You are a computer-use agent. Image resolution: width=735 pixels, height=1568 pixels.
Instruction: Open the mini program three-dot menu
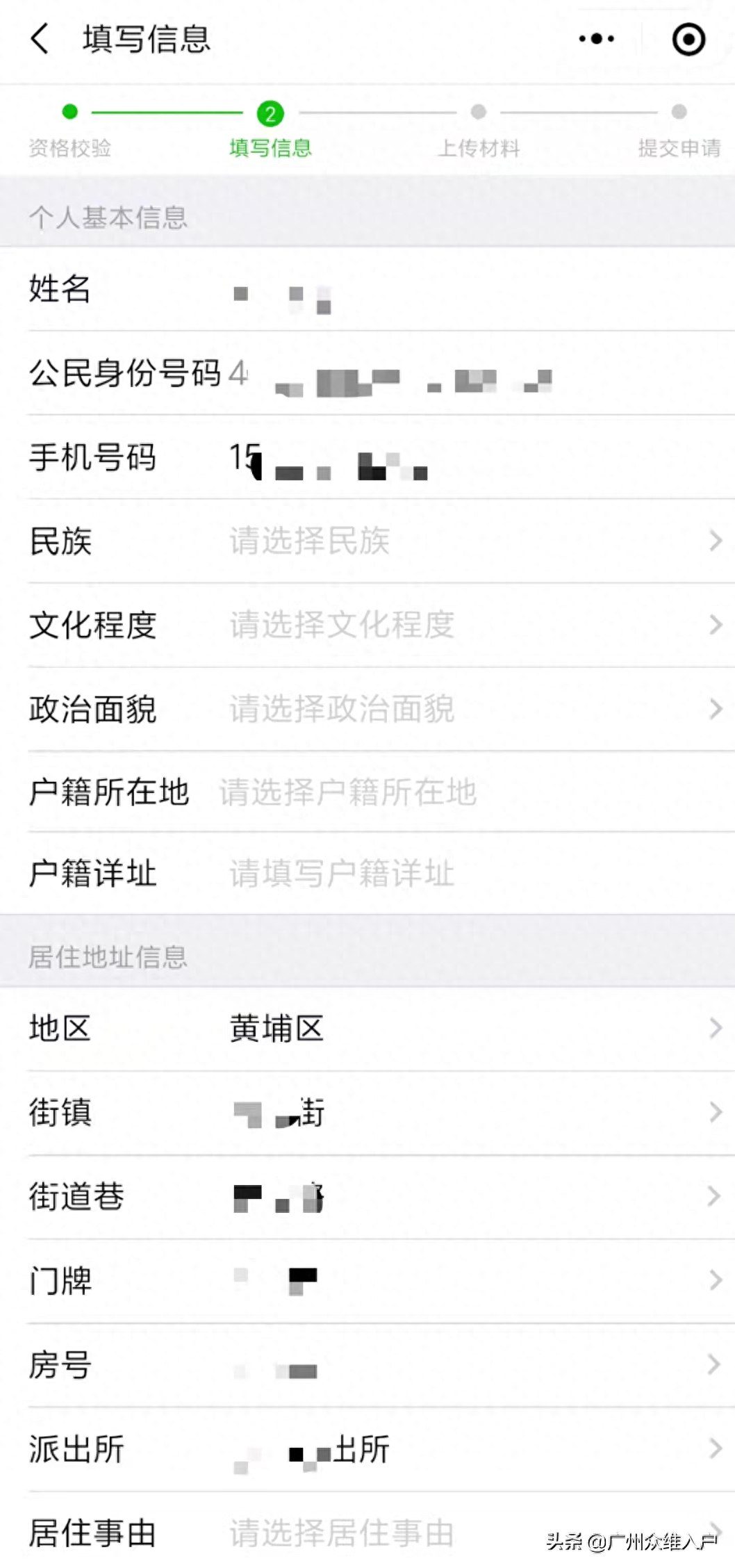[596, 39]
